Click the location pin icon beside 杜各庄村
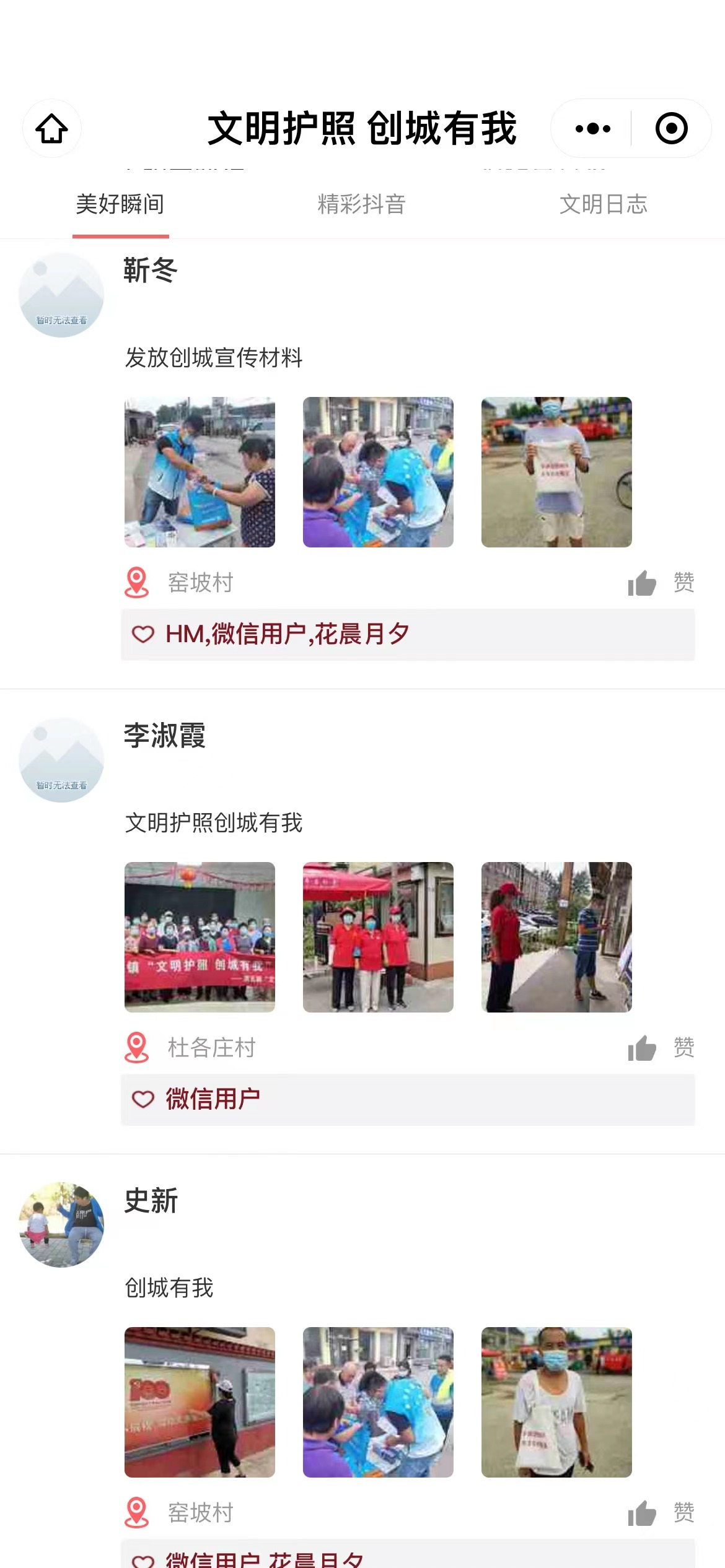Image resolution: width=725 pixels, height=1568 pixels. click(137, 1047)
